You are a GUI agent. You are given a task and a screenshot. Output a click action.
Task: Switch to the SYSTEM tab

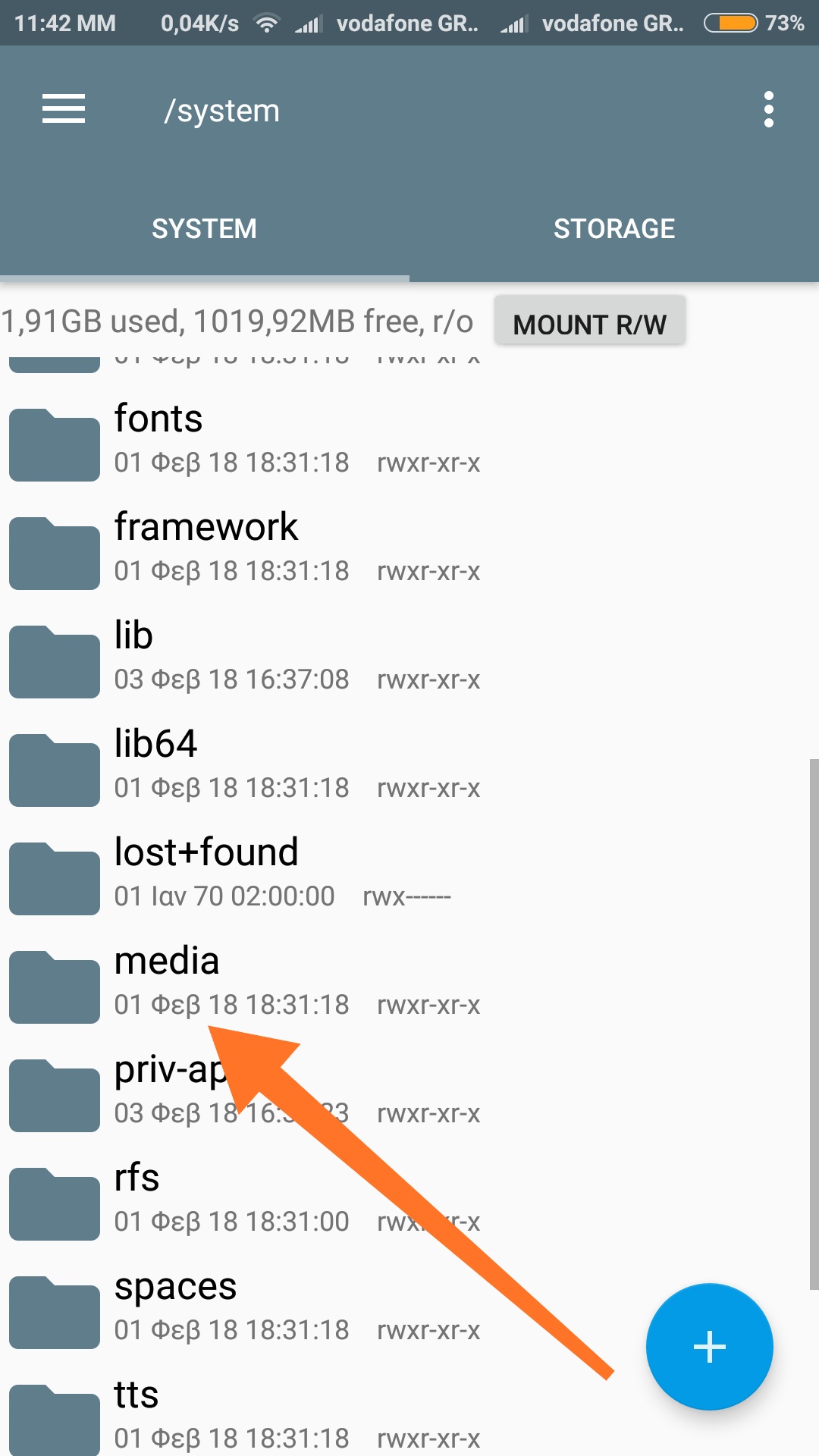(204, 229)
